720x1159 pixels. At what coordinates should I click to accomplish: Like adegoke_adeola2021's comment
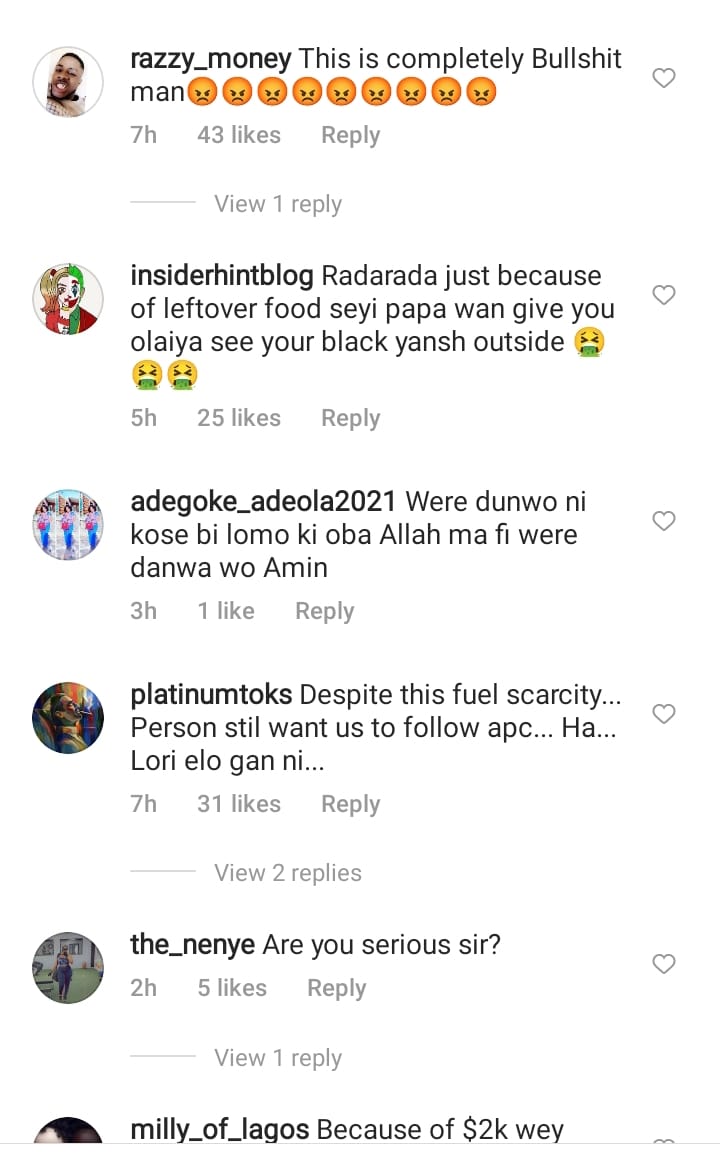[664, 521]
